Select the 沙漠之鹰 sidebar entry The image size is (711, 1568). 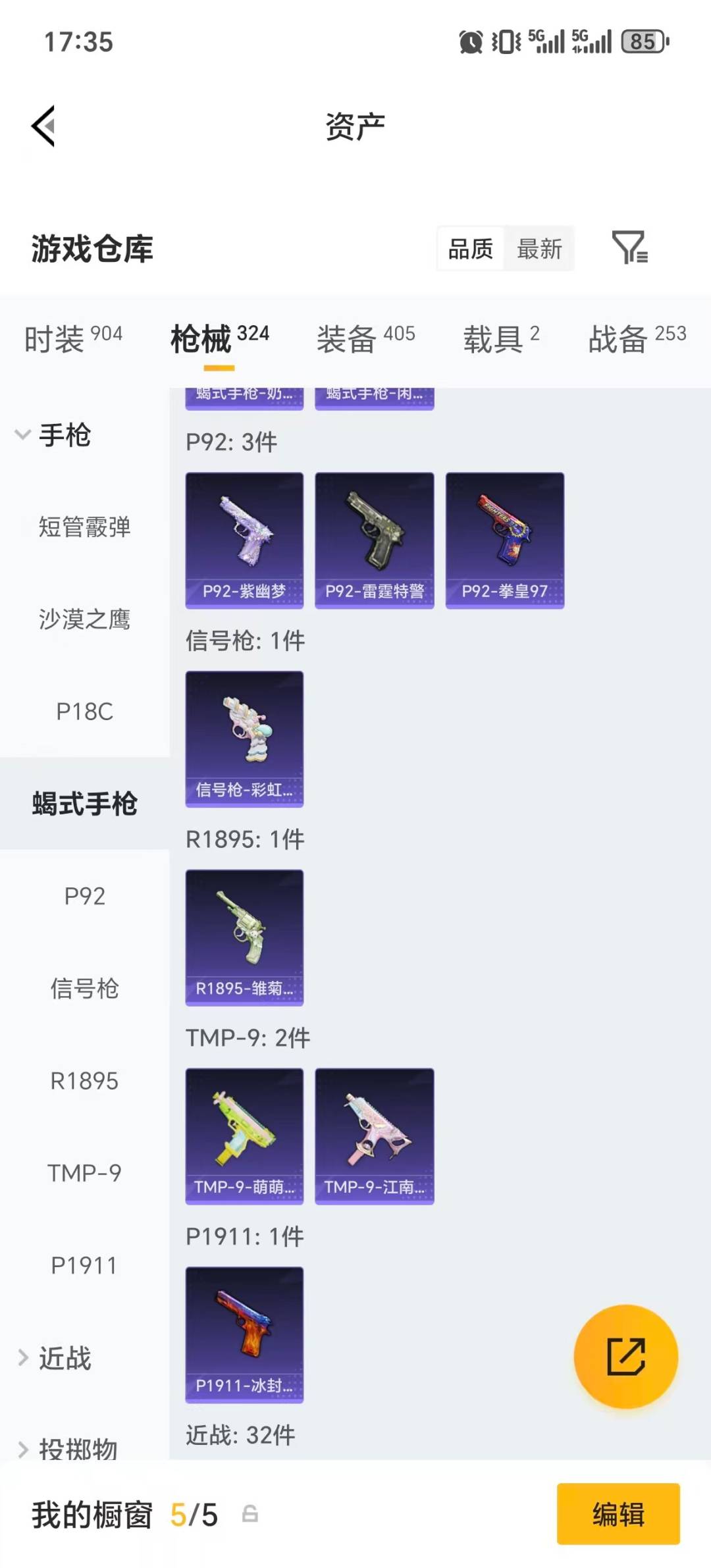[x=86, y=619]
